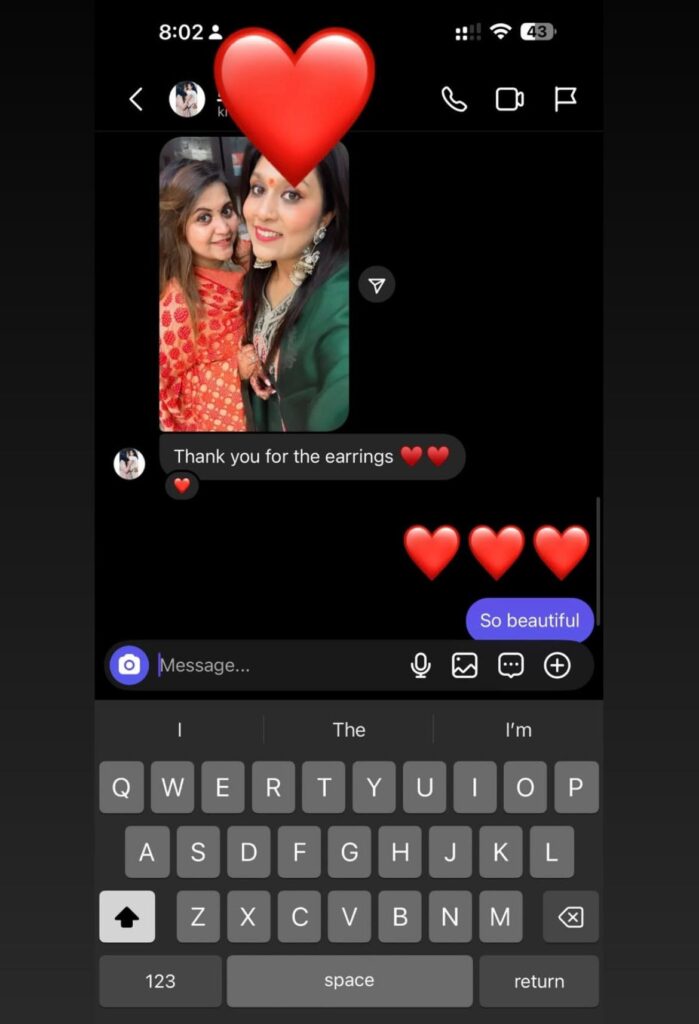Tap the keyboard shift key

point(127,916)
